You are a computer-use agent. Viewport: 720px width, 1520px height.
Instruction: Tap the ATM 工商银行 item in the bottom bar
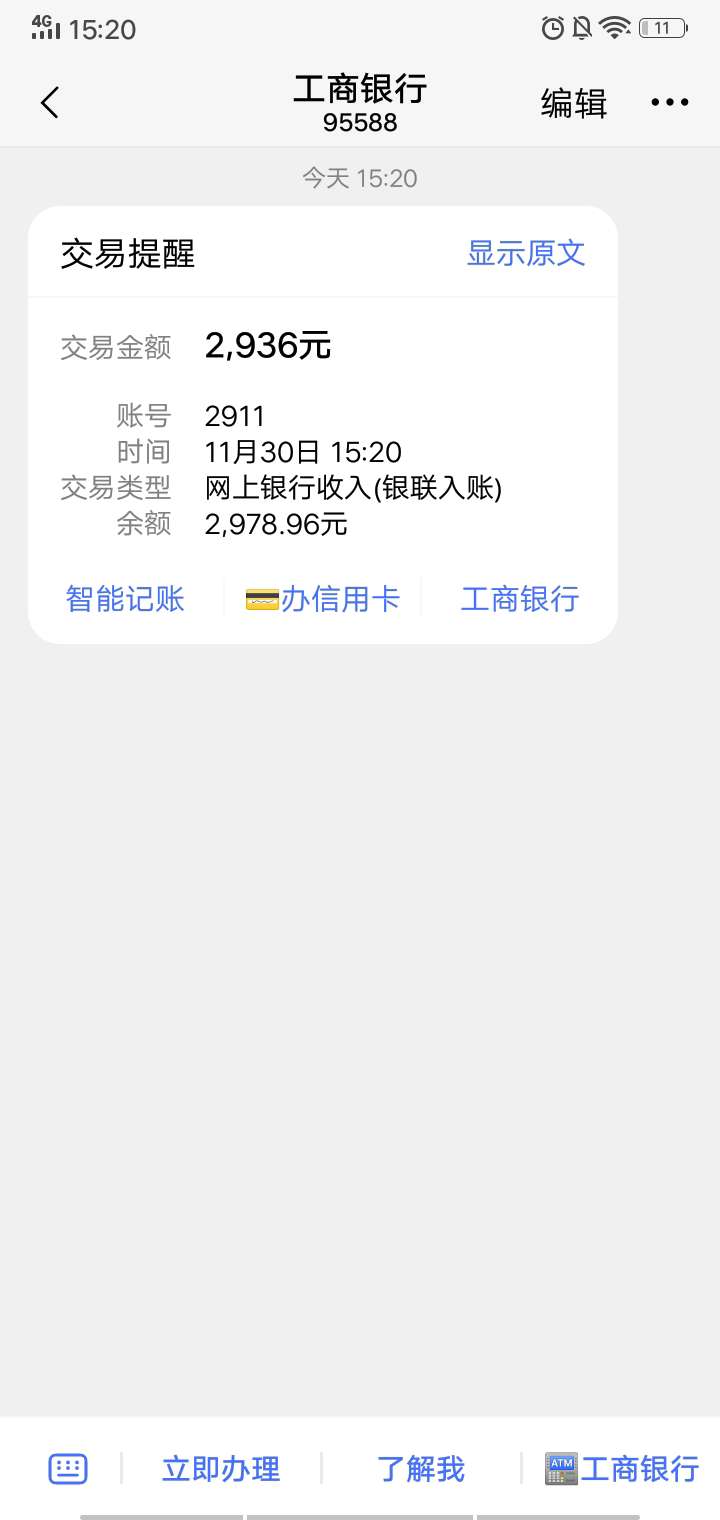[x=621, y=1469]
